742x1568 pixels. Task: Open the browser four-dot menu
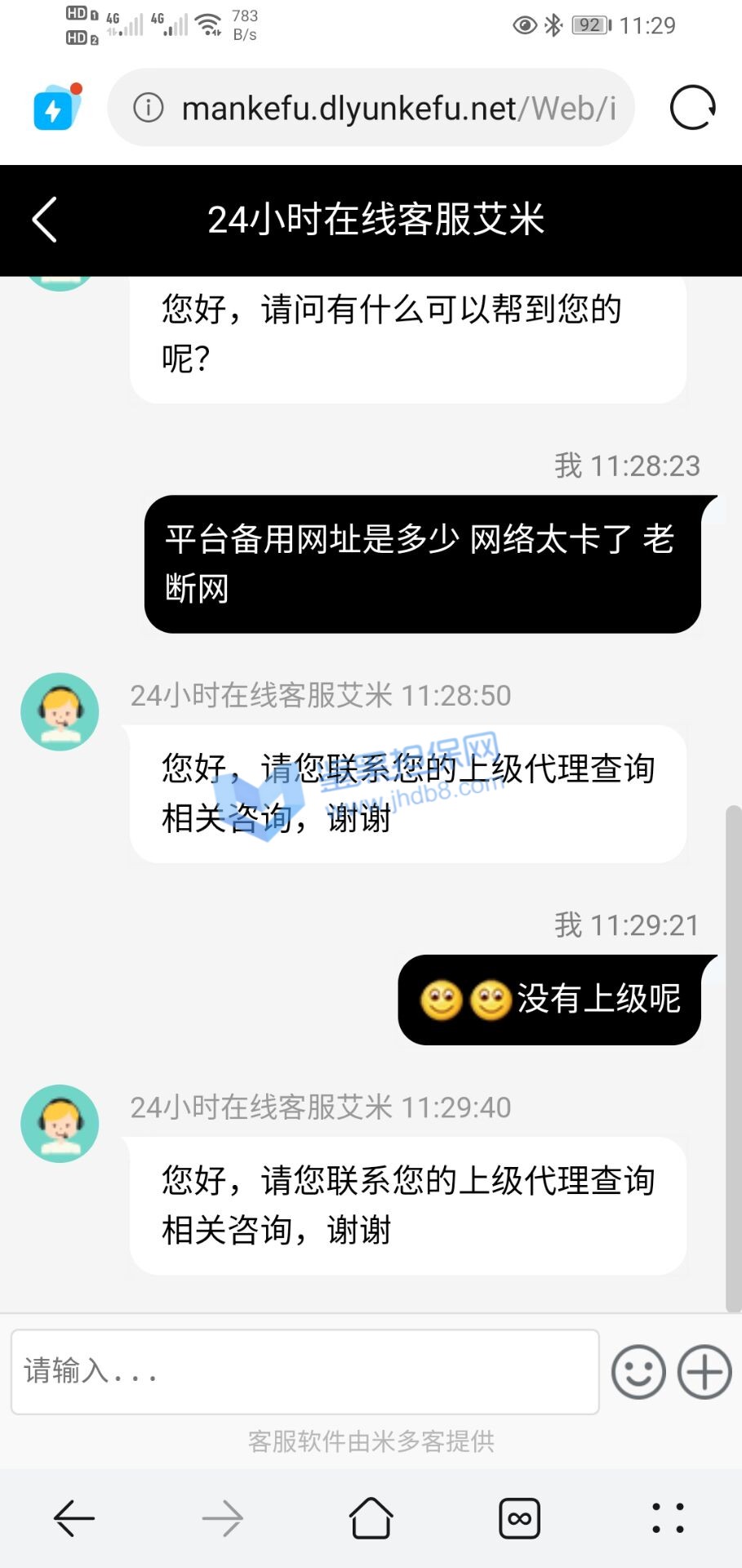tap(668, 1519)
